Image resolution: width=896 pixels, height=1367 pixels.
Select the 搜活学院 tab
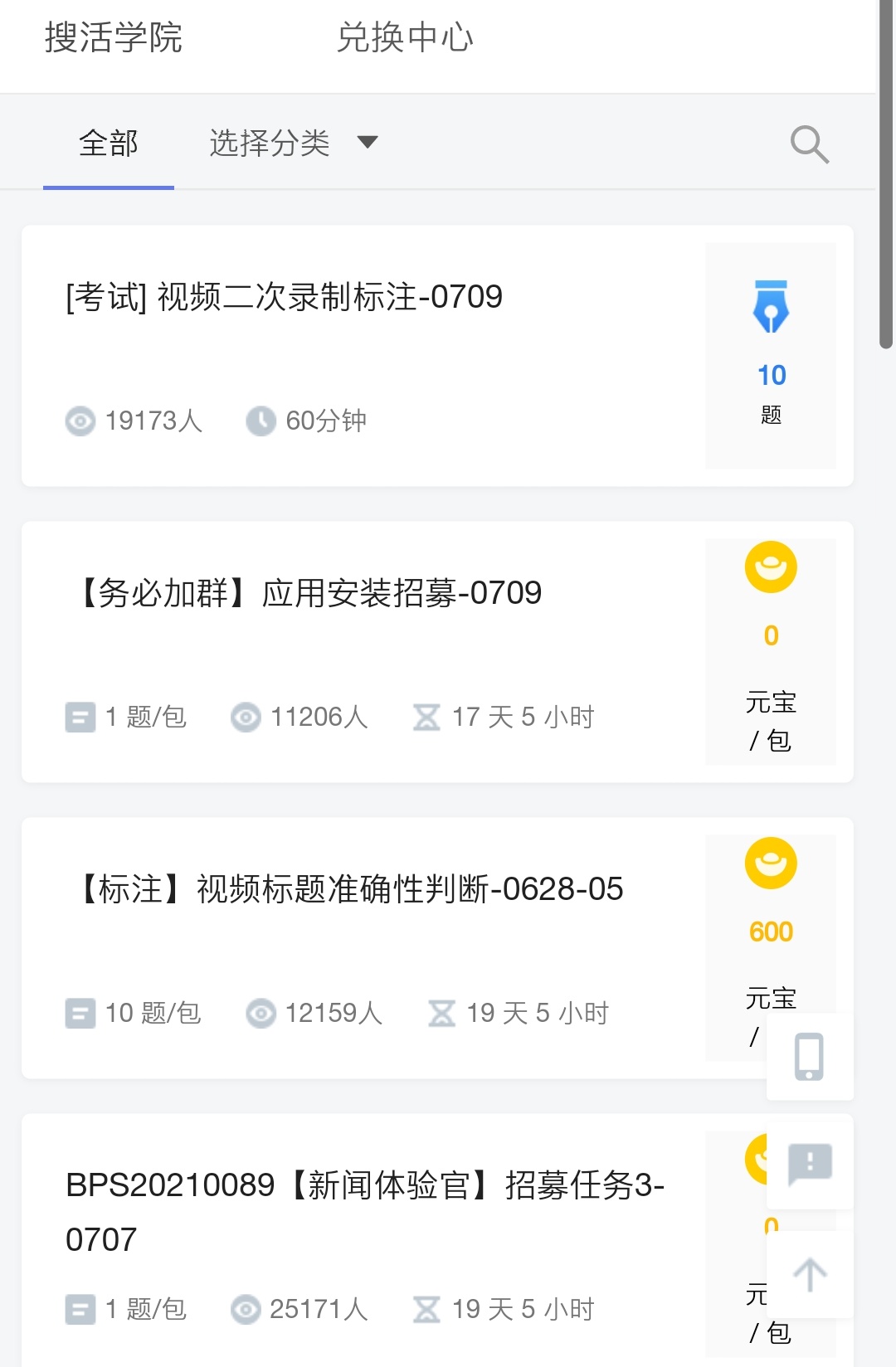[x=114, y=37]
